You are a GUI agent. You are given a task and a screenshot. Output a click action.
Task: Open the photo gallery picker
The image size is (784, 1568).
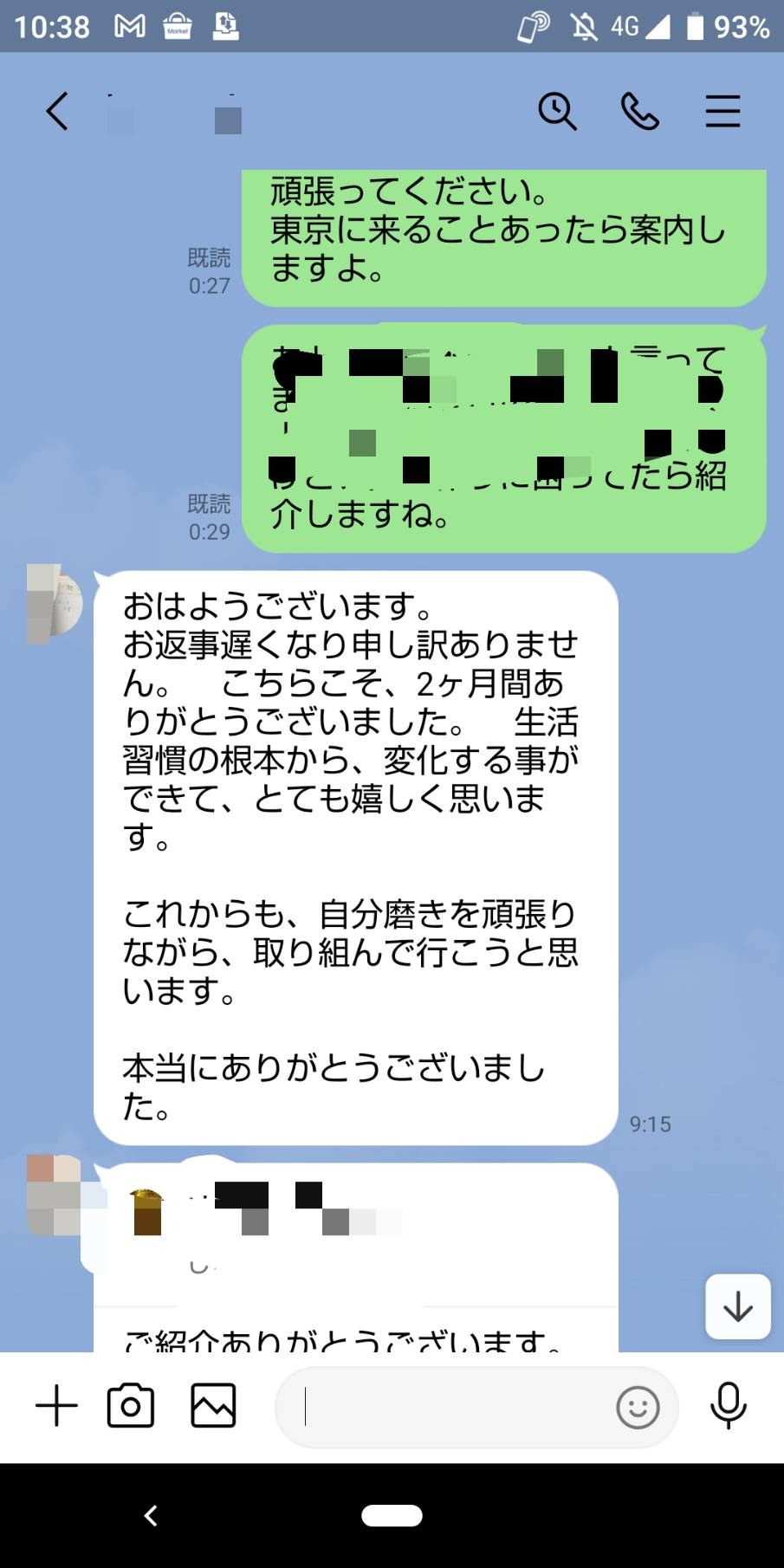tap(211, 1407)
